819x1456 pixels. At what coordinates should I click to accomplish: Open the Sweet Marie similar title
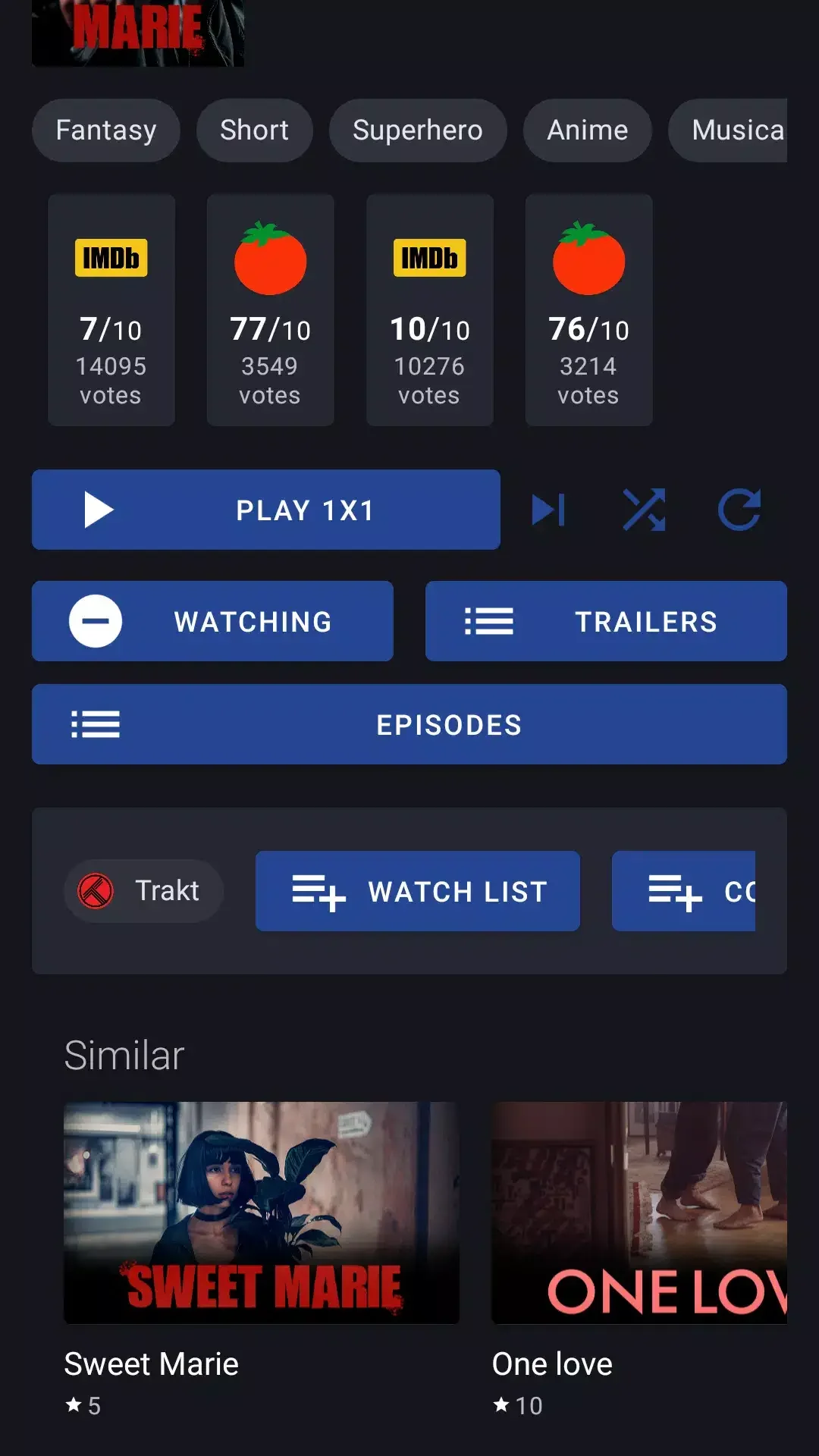pyautogui.click(x=261, y=1213)
